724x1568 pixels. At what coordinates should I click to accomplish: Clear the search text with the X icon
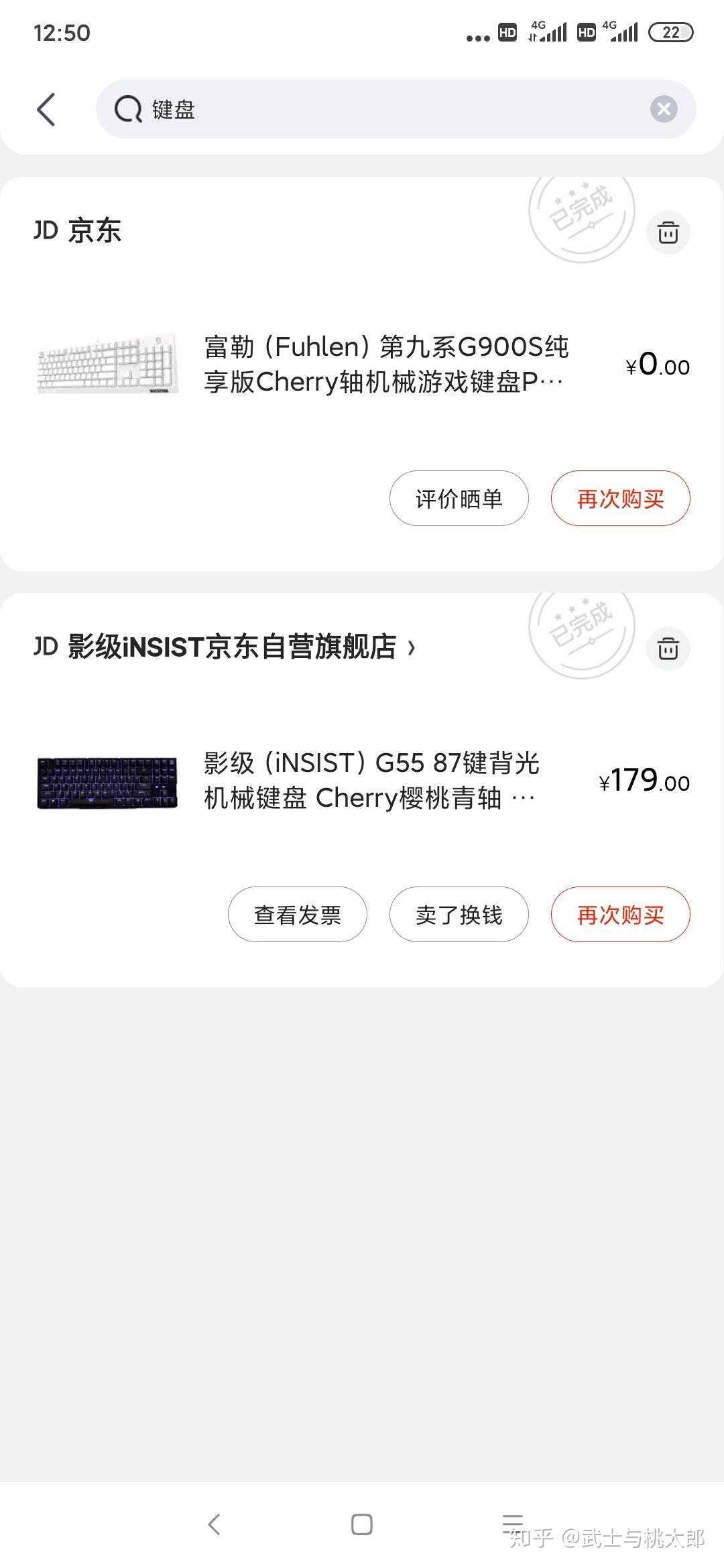coord(664,109)
